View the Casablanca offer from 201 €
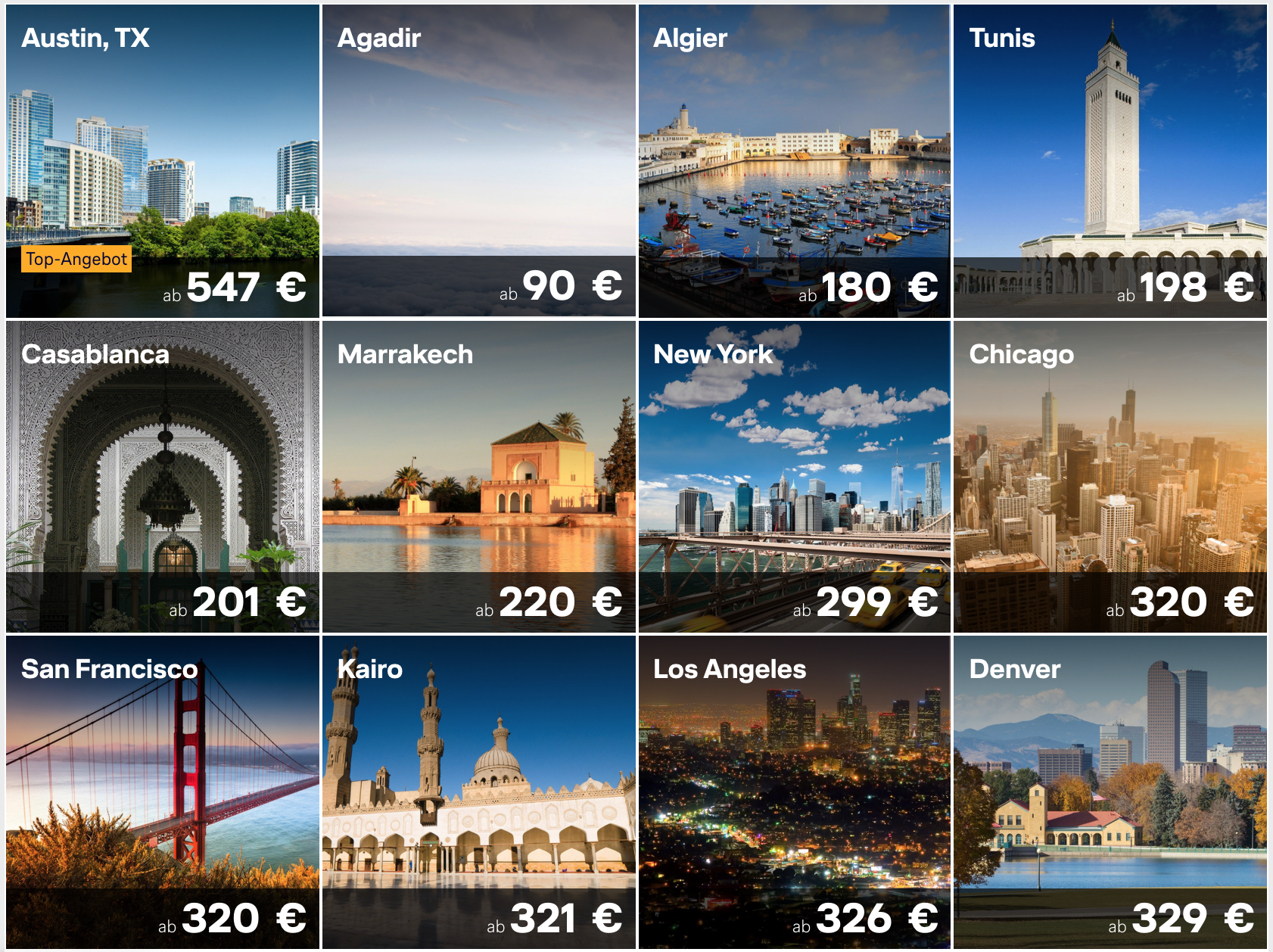 (x=163, y=477)
